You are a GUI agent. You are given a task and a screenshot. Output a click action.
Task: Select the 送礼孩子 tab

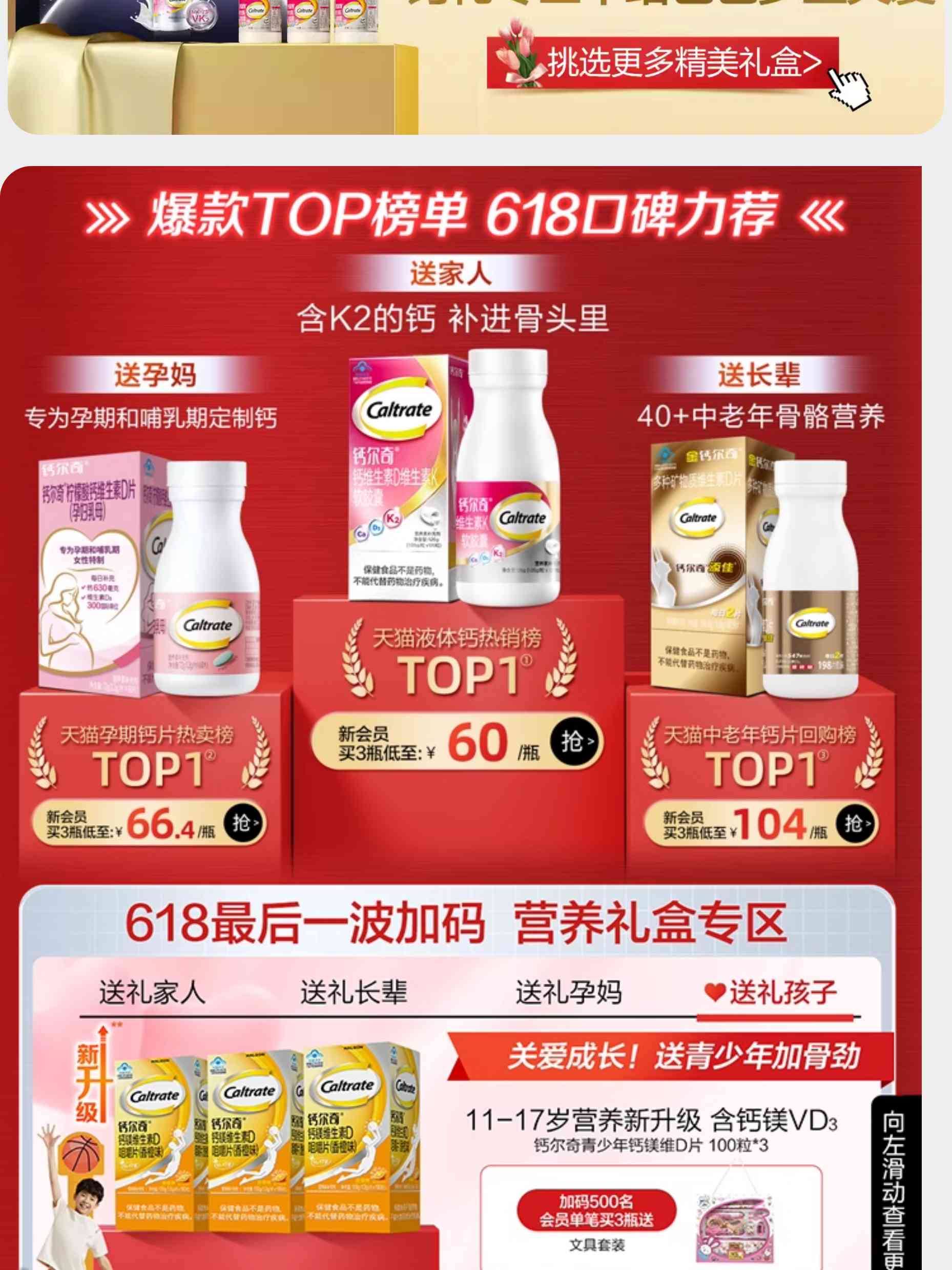click(x=772, y=993)
